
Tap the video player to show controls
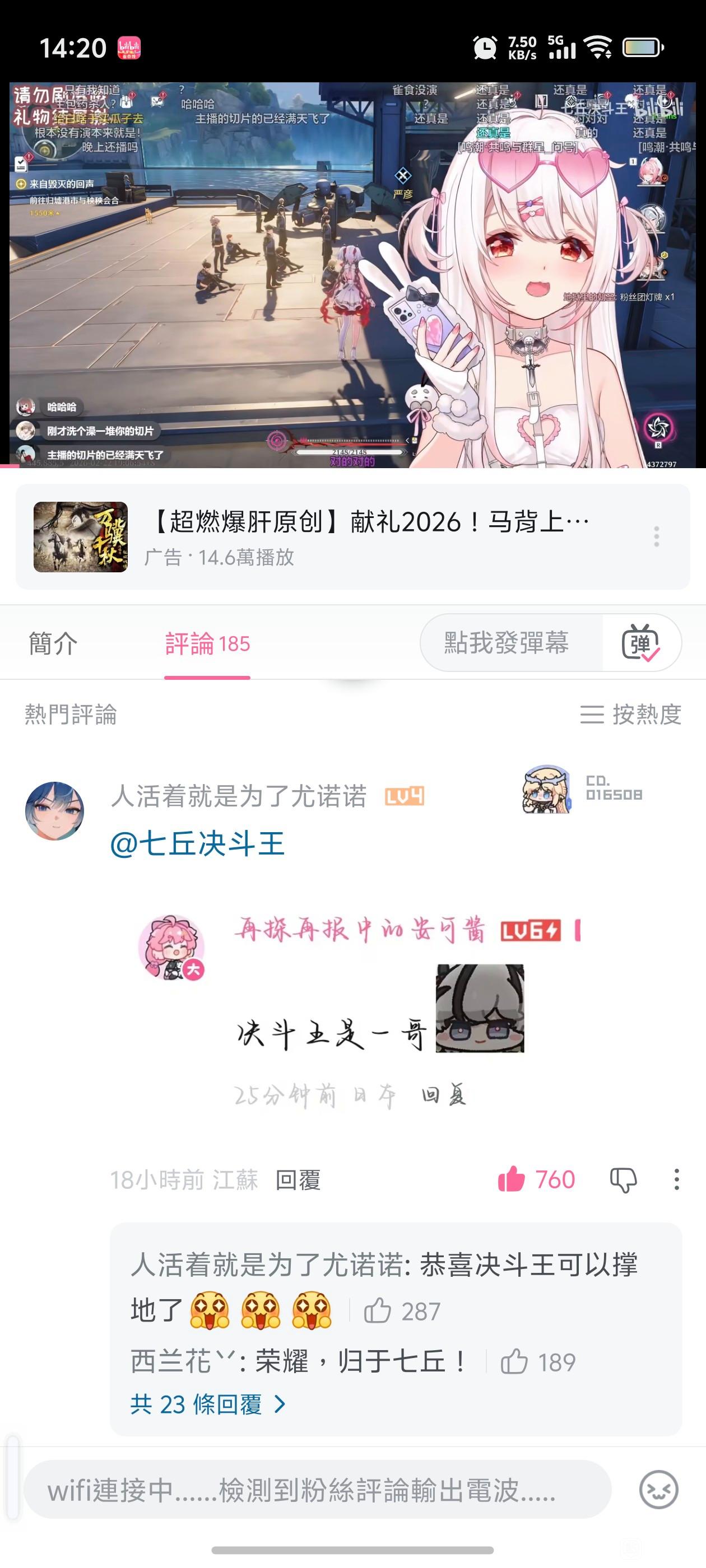[352, 274]
